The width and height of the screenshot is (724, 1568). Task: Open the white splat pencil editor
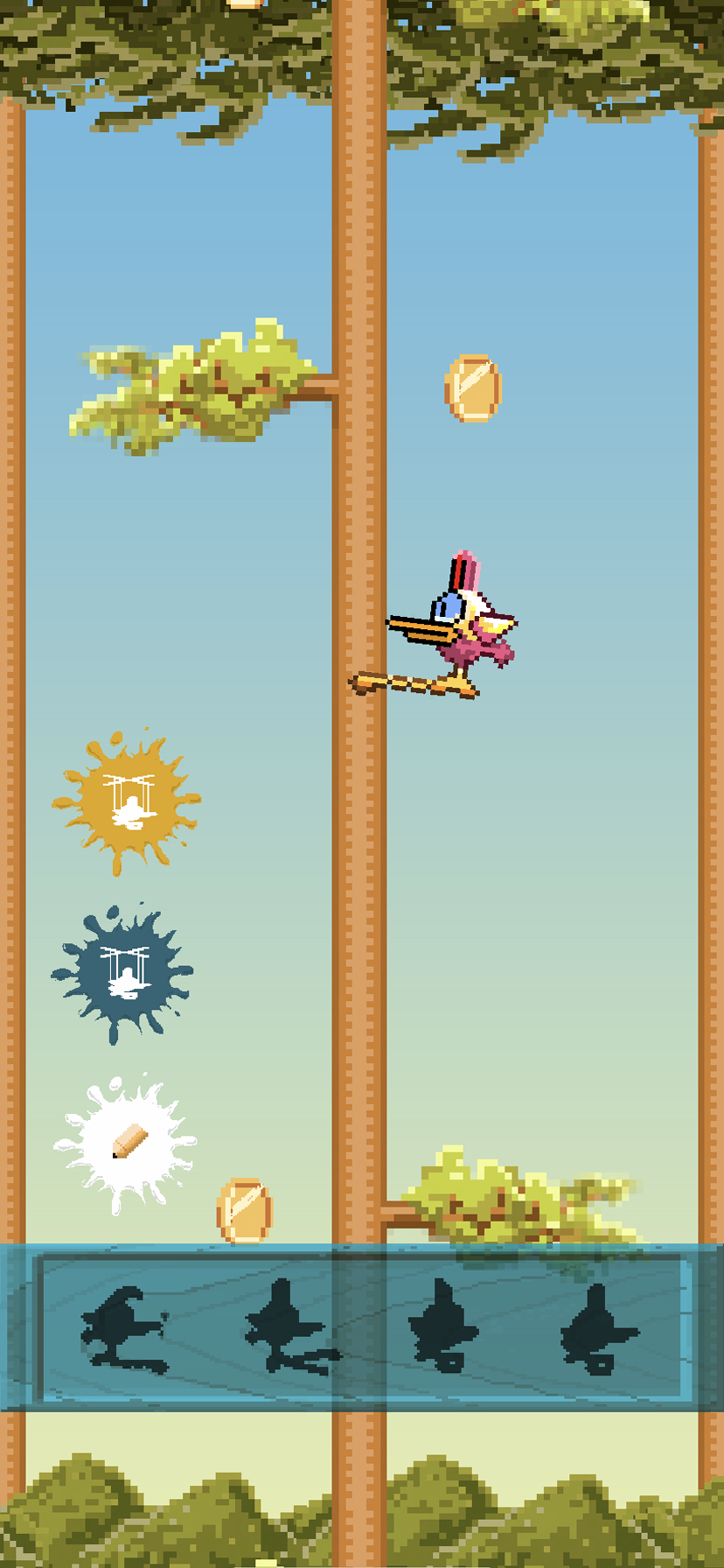point(128,1143)
